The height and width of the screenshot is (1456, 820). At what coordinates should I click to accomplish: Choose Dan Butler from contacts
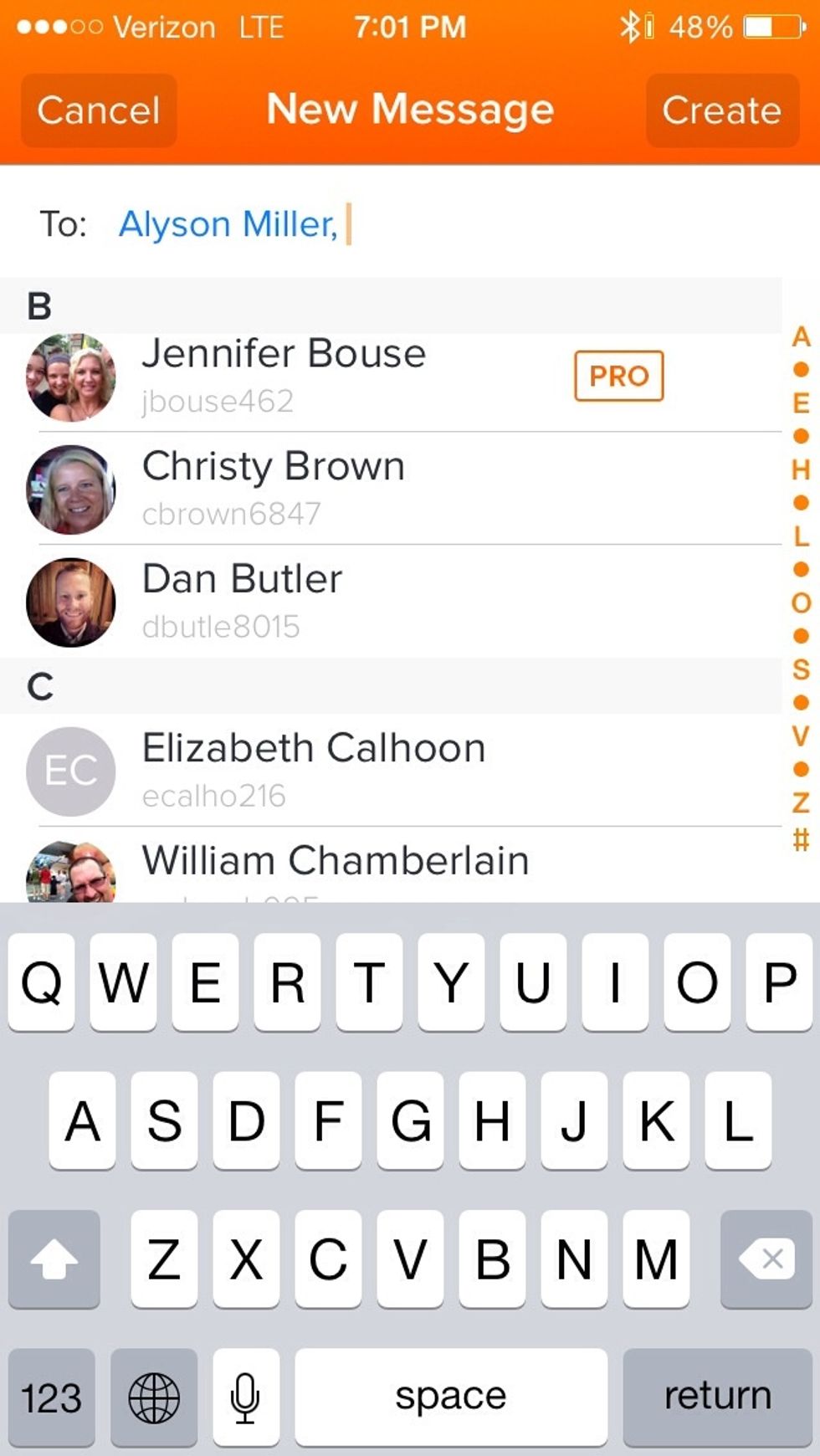pos(391,602)
